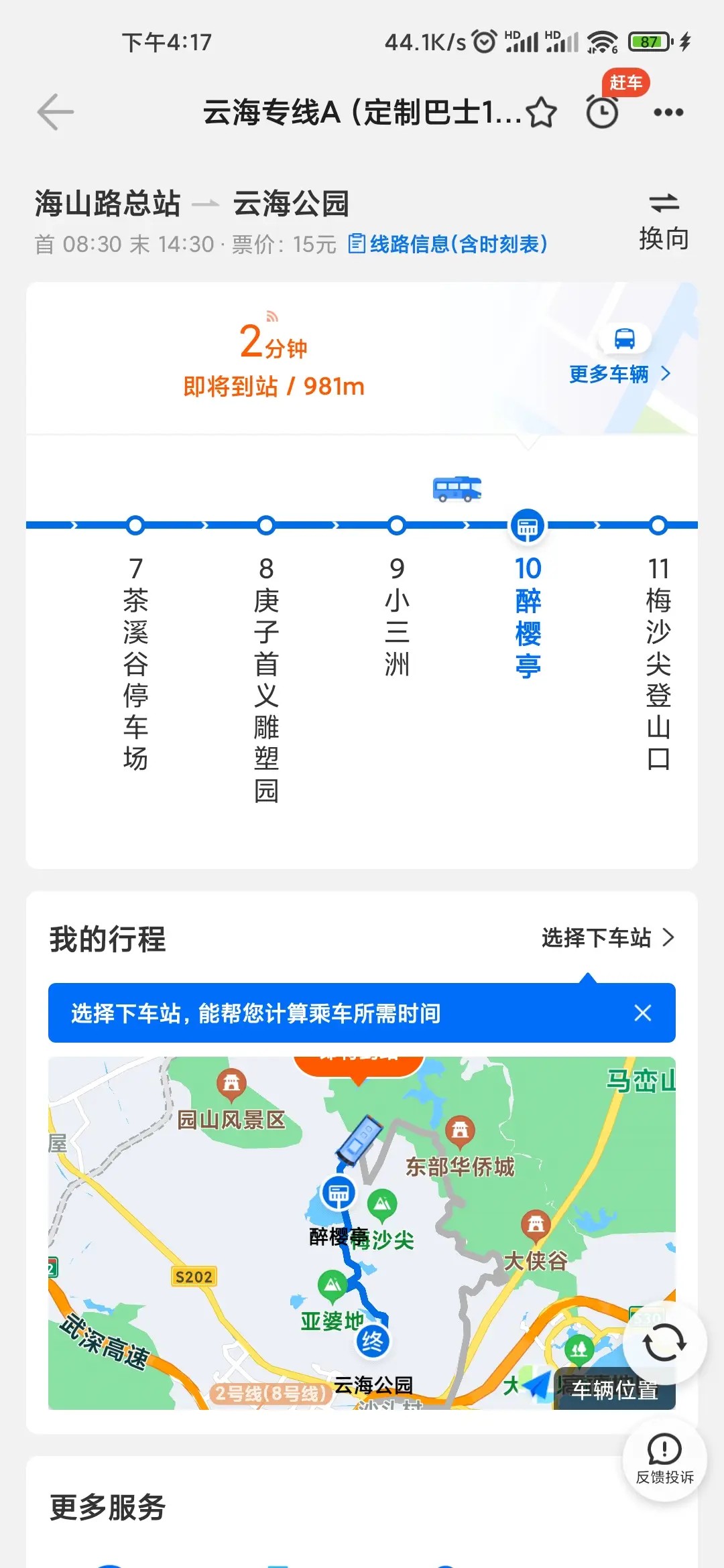Image resolution: width=724 pixels, height=1568 pixels.
Task: Favorite this bus route with the star
Action: (x=542, y=112)
